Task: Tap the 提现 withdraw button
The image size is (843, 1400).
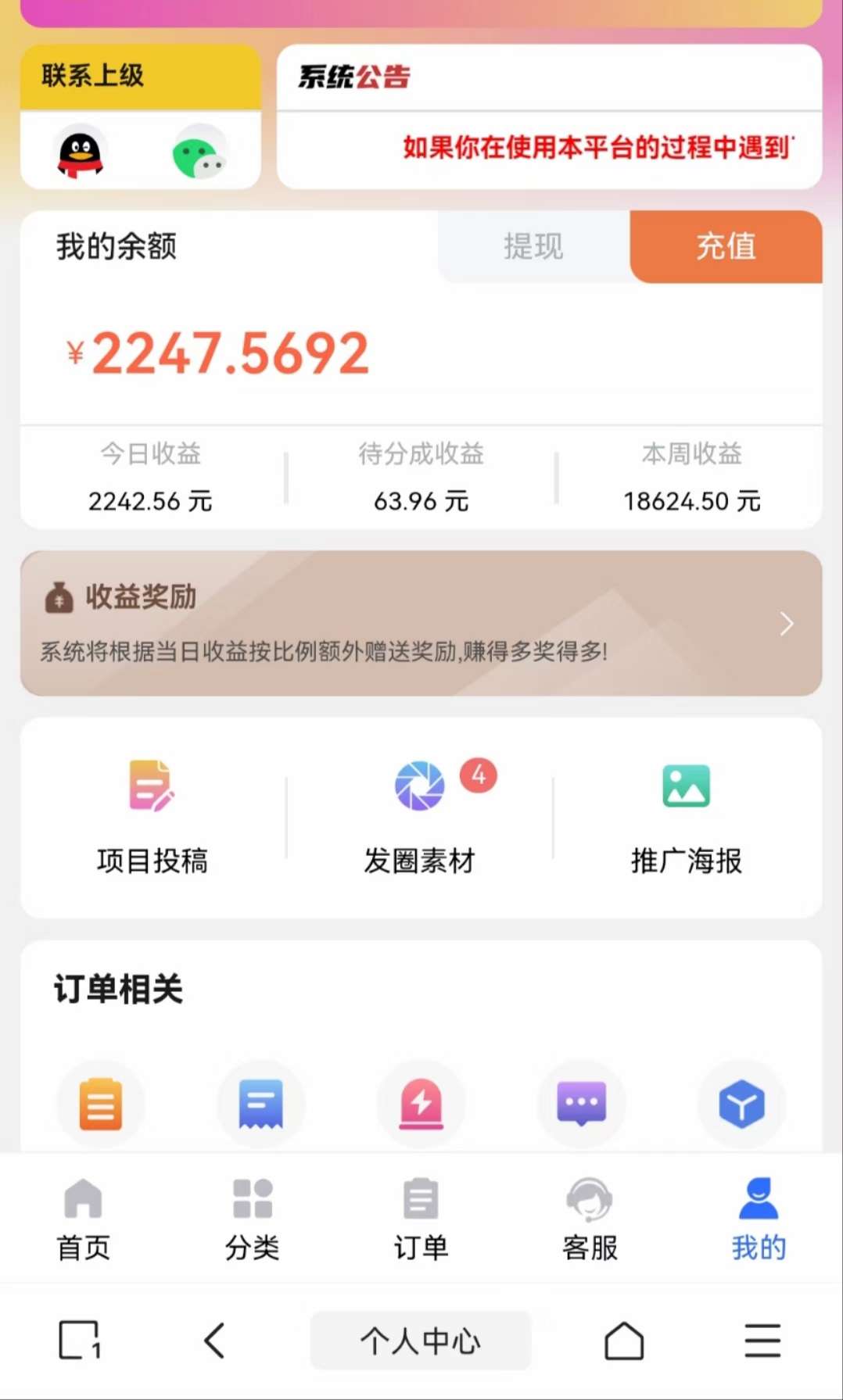Action: click(533, 247)
